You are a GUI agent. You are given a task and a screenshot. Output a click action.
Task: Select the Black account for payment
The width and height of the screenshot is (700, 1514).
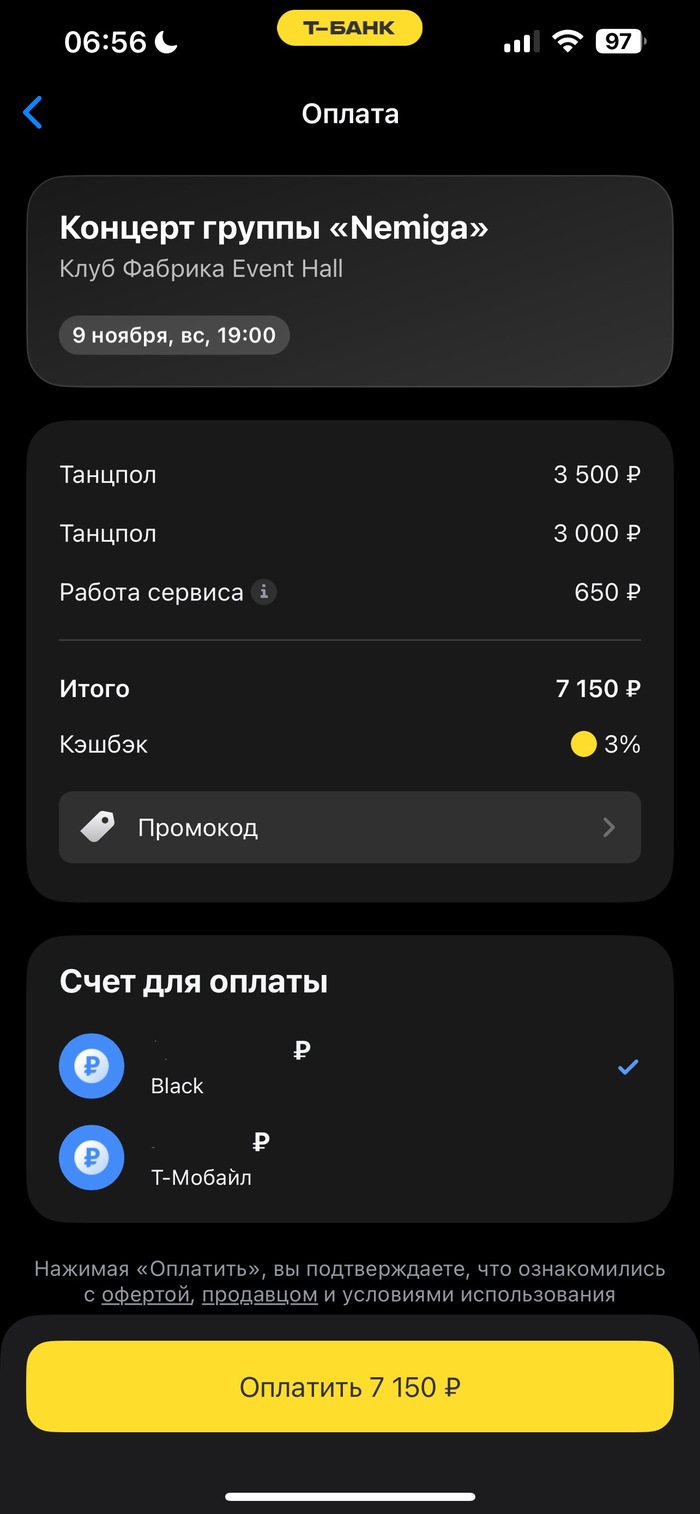349,1067
